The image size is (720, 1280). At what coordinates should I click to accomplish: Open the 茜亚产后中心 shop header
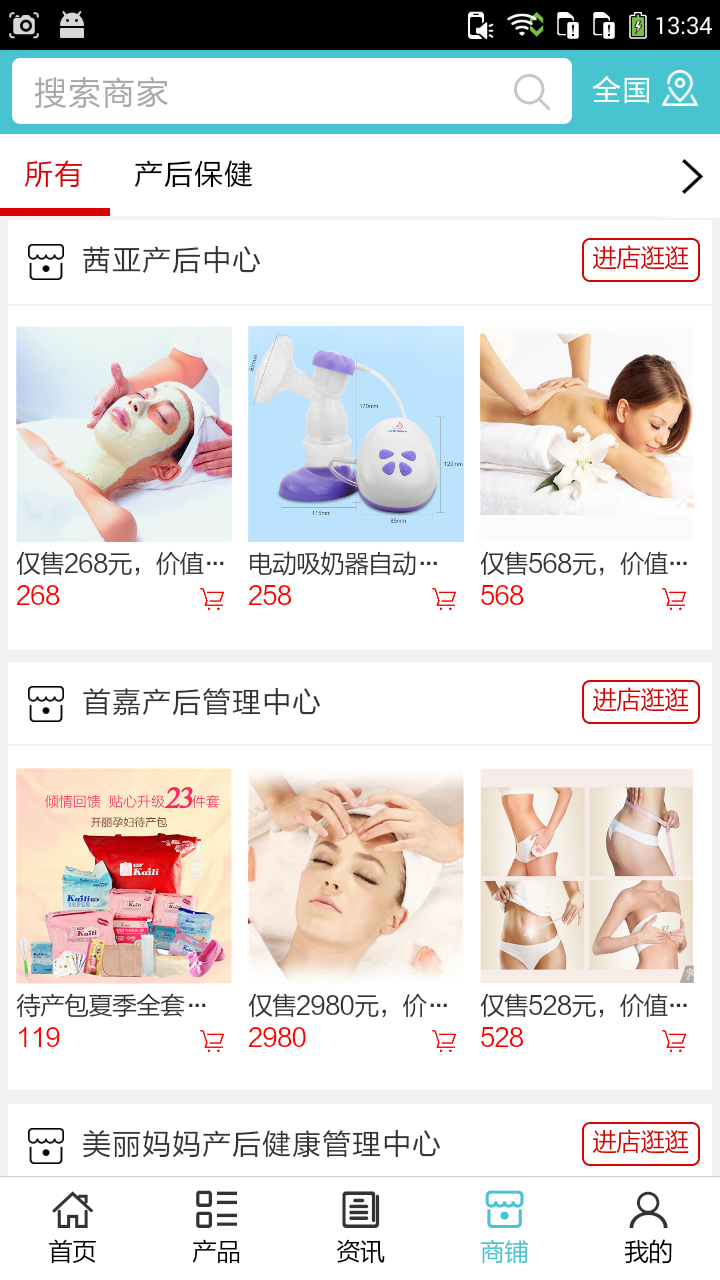[x=170, y=261]
